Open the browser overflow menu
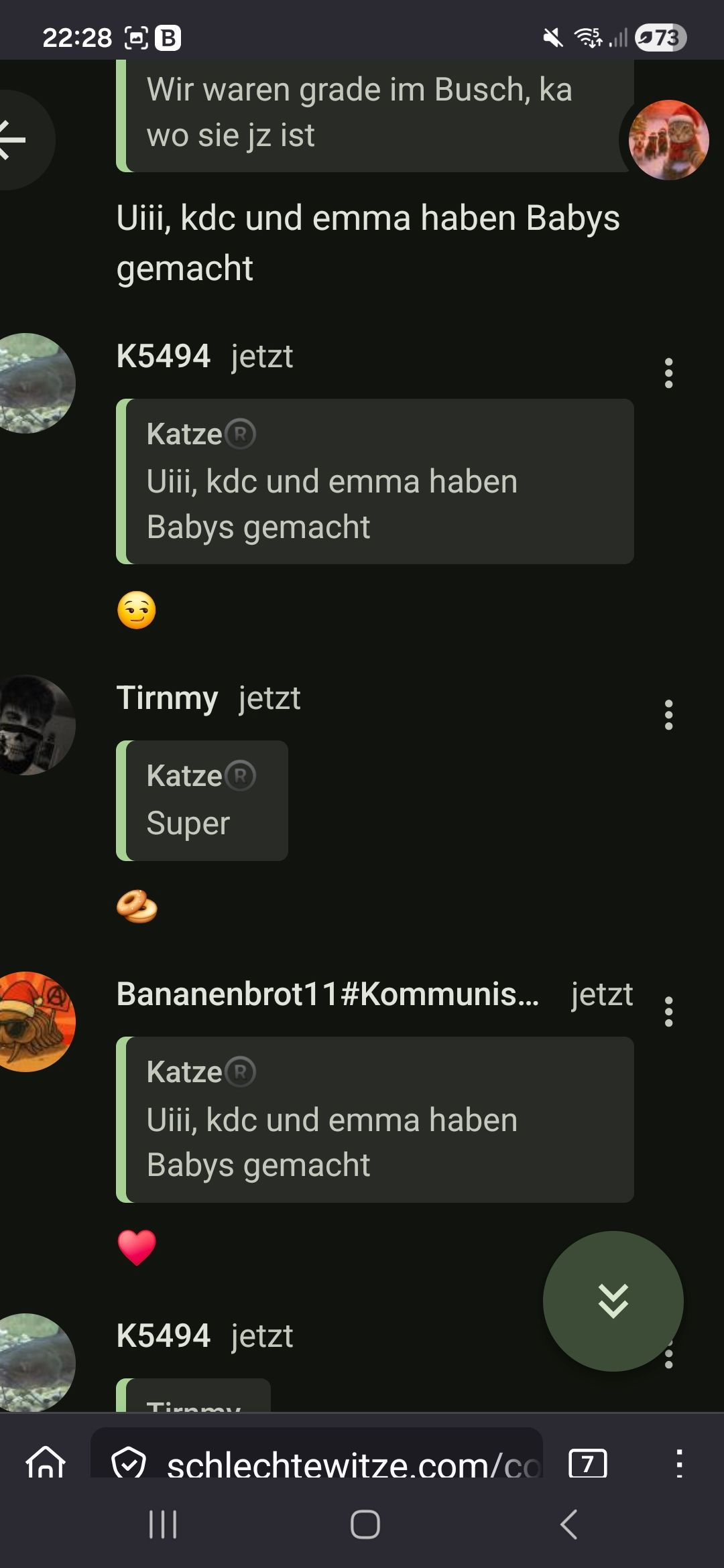This screenshot has height=1568, width=724. [x=679, y=1463]
